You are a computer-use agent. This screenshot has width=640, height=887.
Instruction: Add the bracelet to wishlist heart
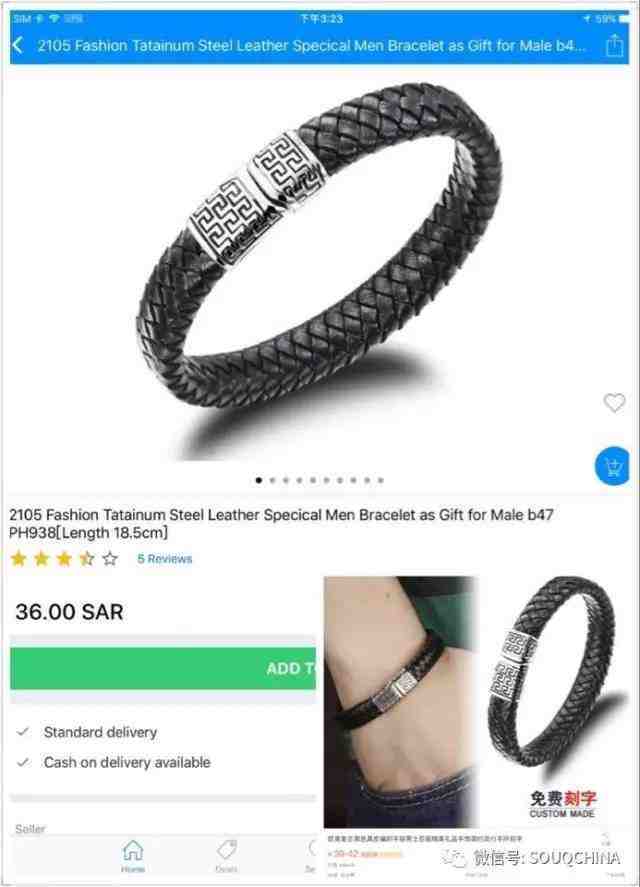pyautogui.click(x=614, y=403)
